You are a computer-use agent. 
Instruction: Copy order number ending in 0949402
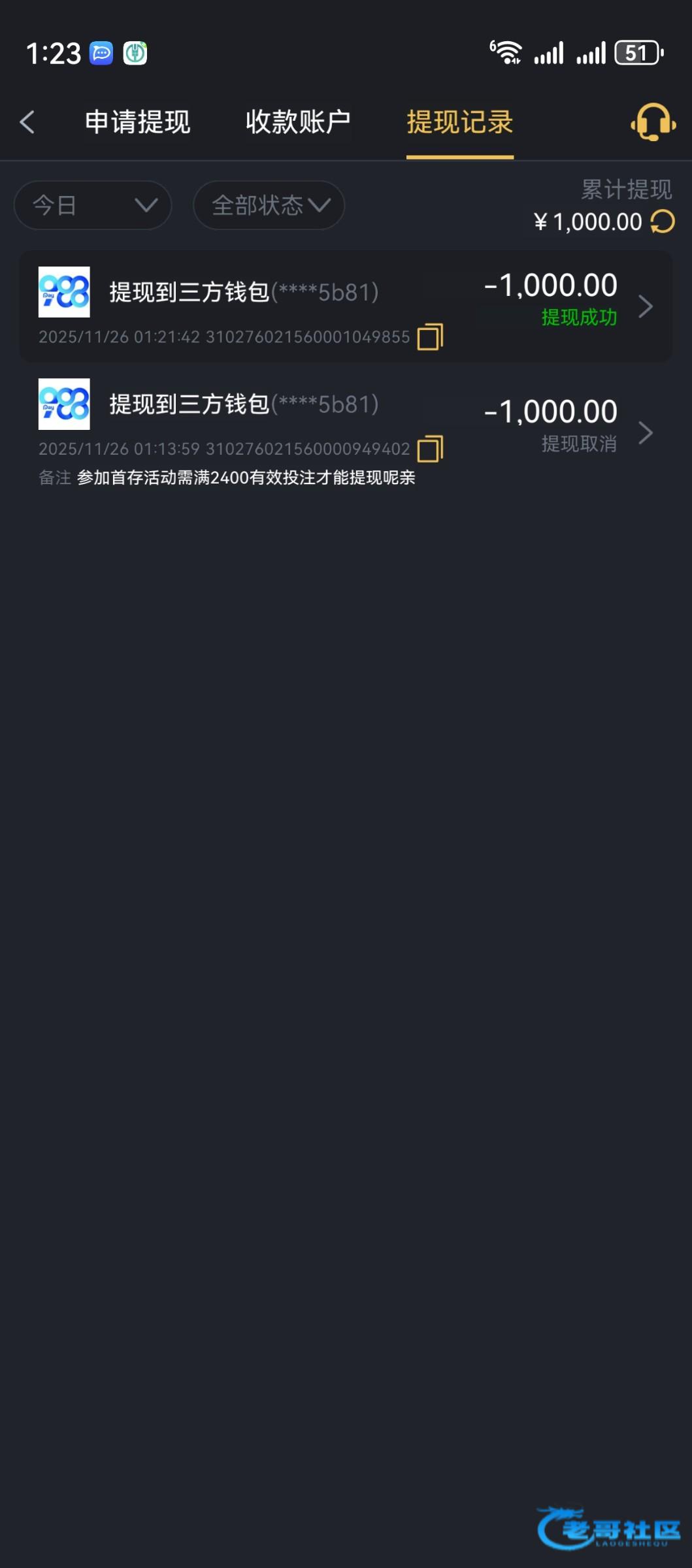(430, 449)
